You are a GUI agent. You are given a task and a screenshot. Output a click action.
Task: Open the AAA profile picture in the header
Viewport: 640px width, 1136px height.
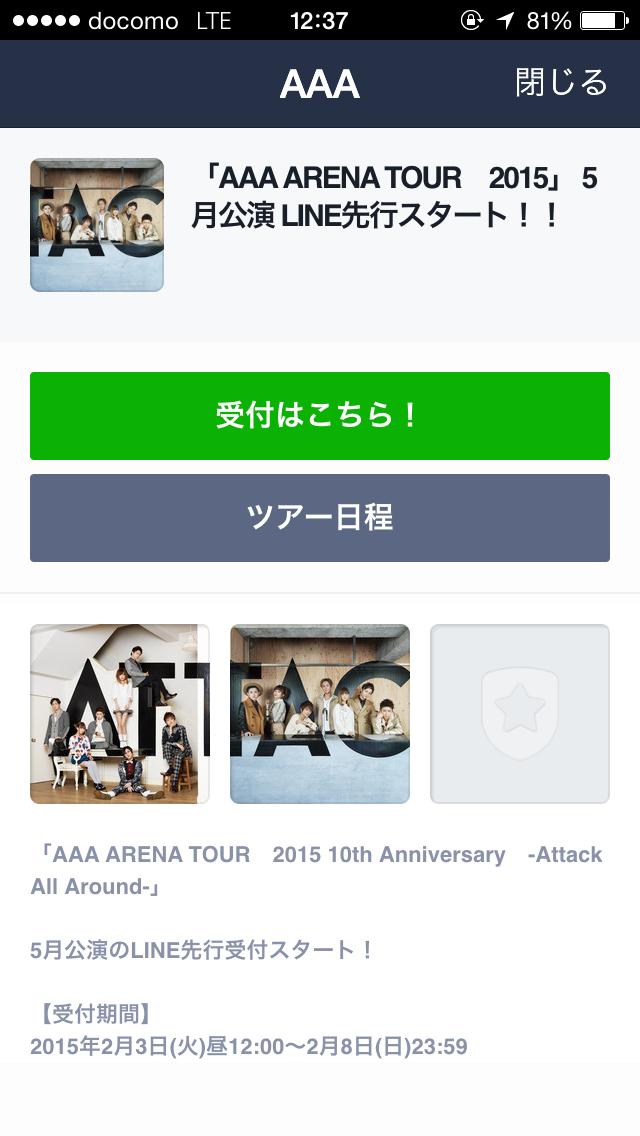click(x=97, y=225)
